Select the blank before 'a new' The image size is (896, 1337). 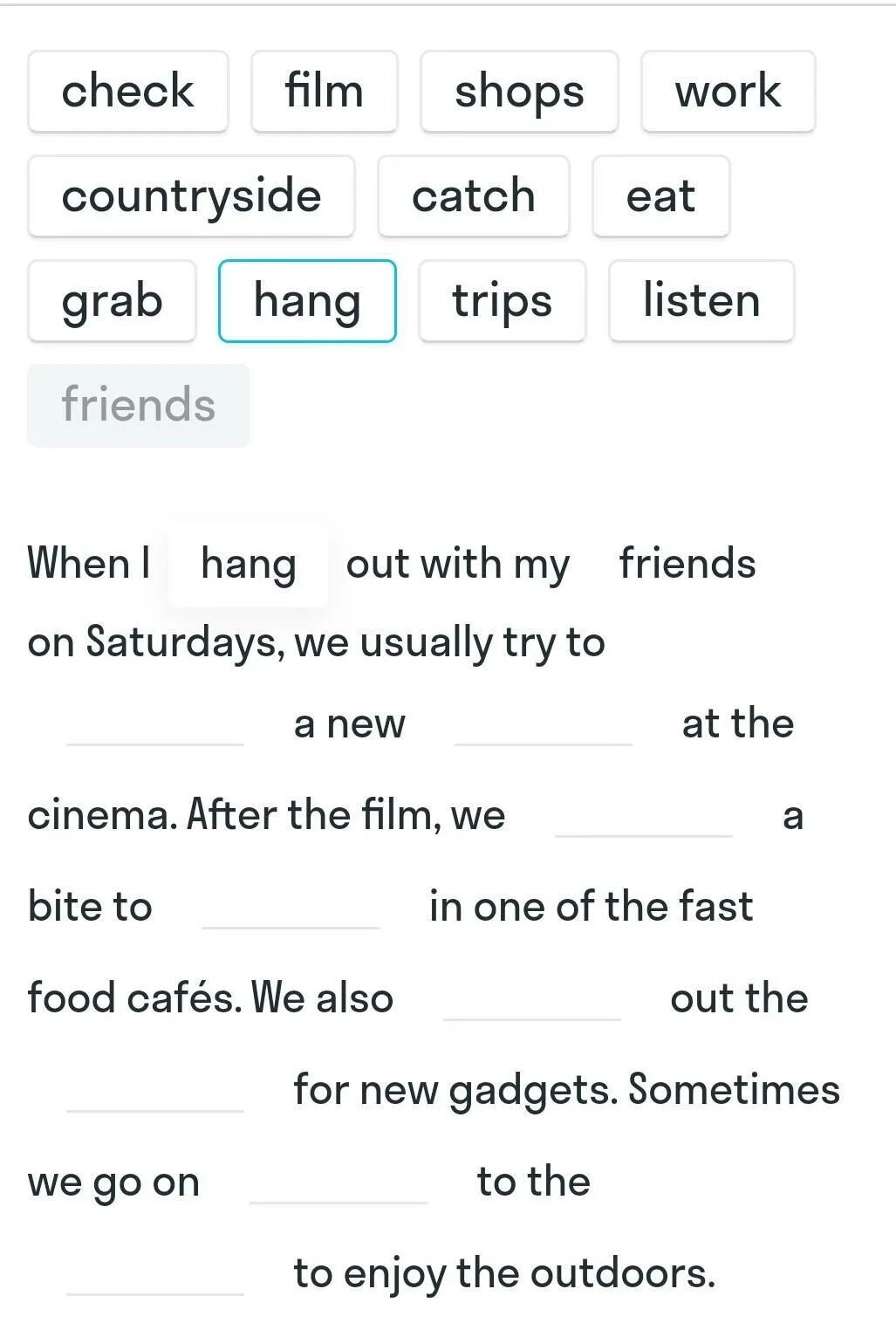click(x=155, y=725)
